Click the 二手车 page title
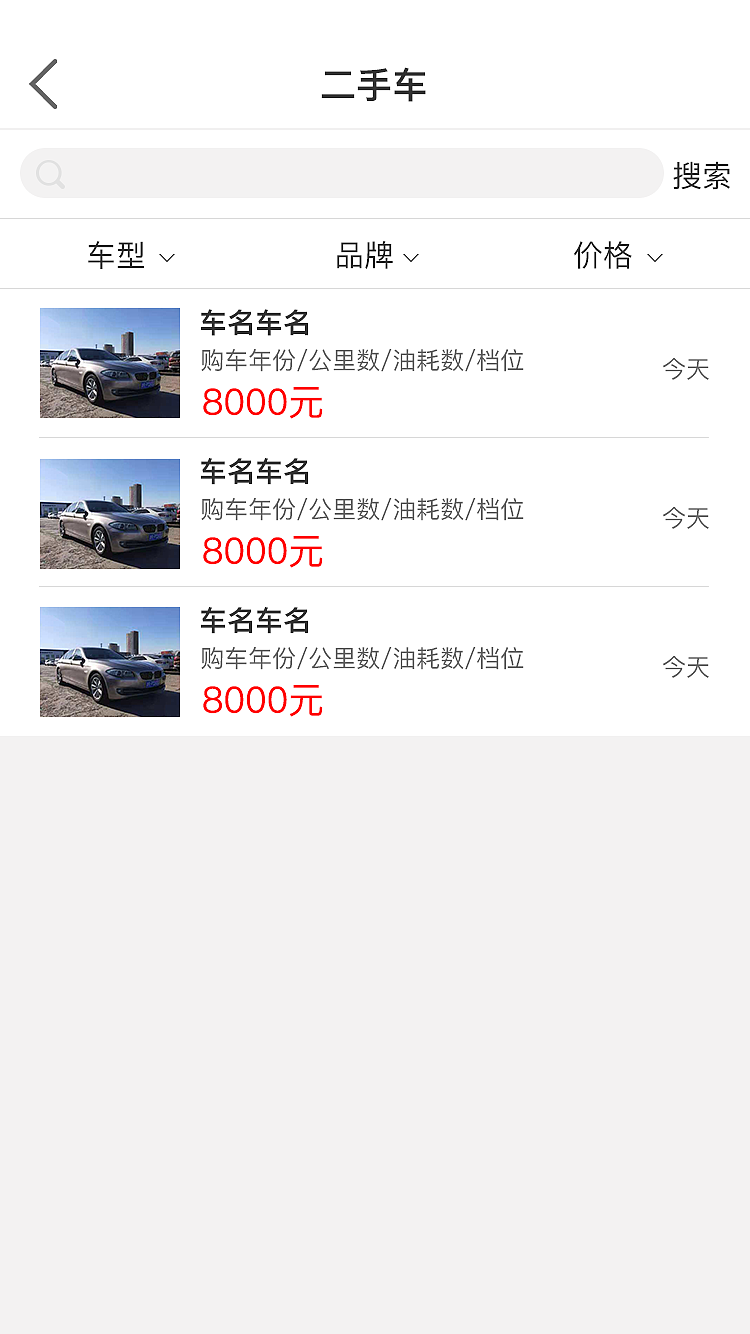Image resolution: width=750 pixels, height=1334 pixels. (375, 84)
